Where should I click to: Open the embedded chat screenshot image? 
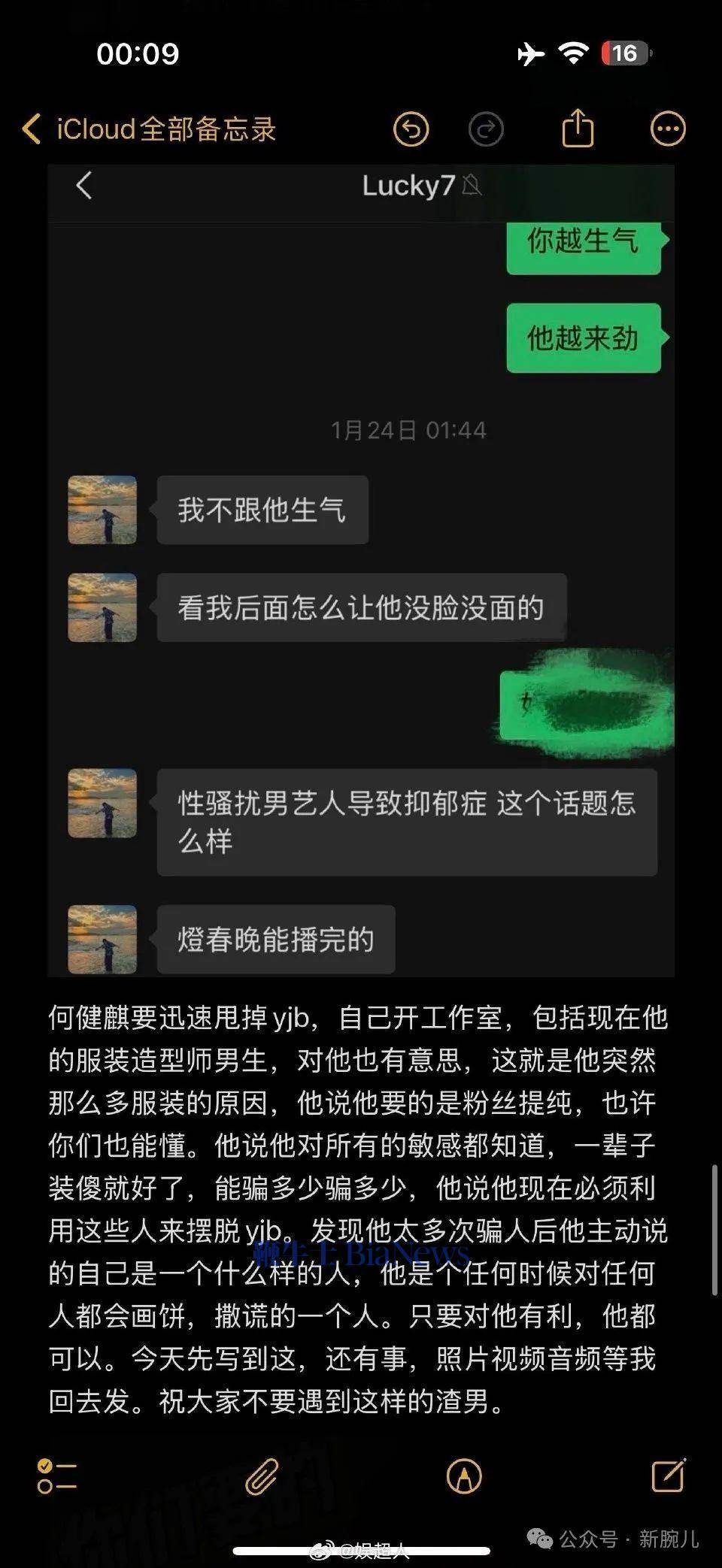(361, 571)
